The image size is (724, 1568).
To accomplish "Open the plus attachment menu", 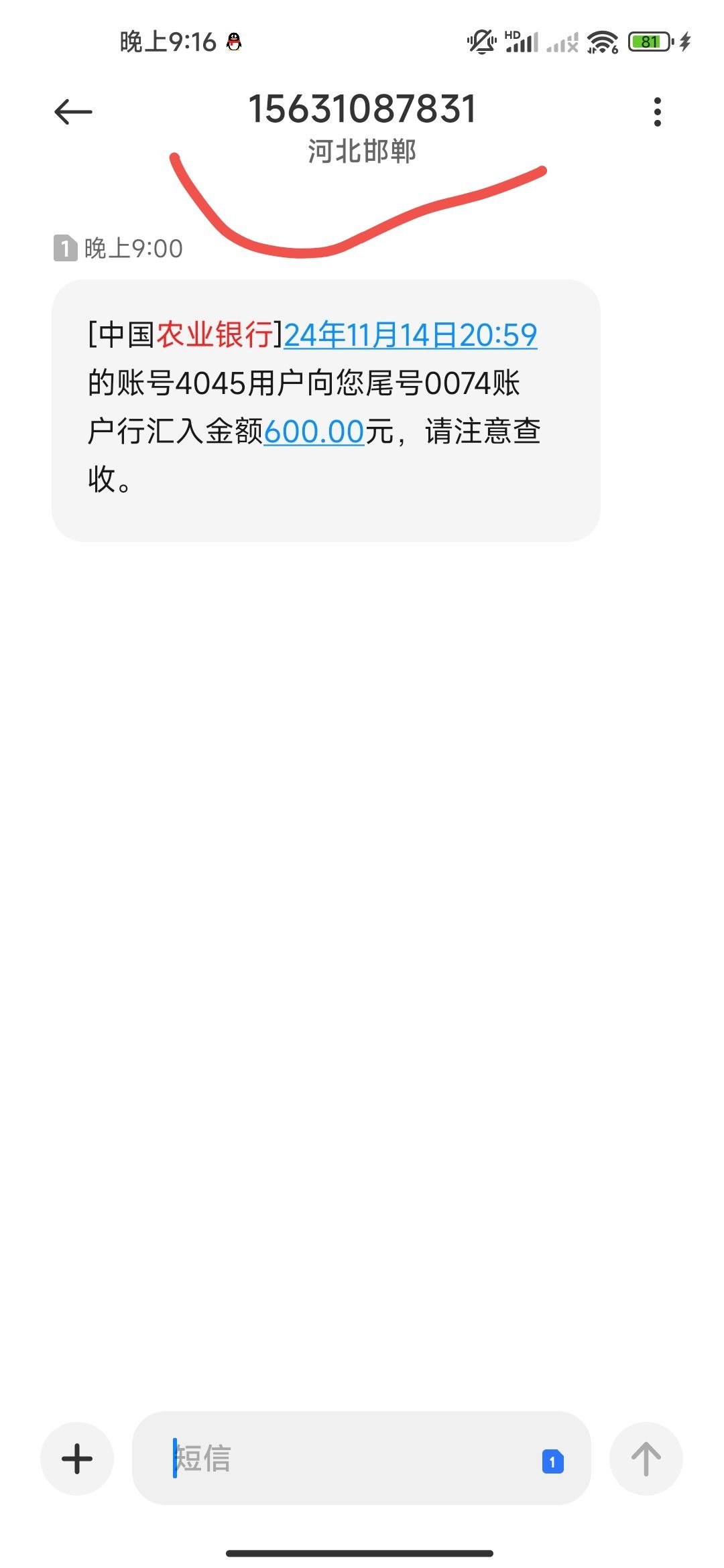I will 77,1458.
